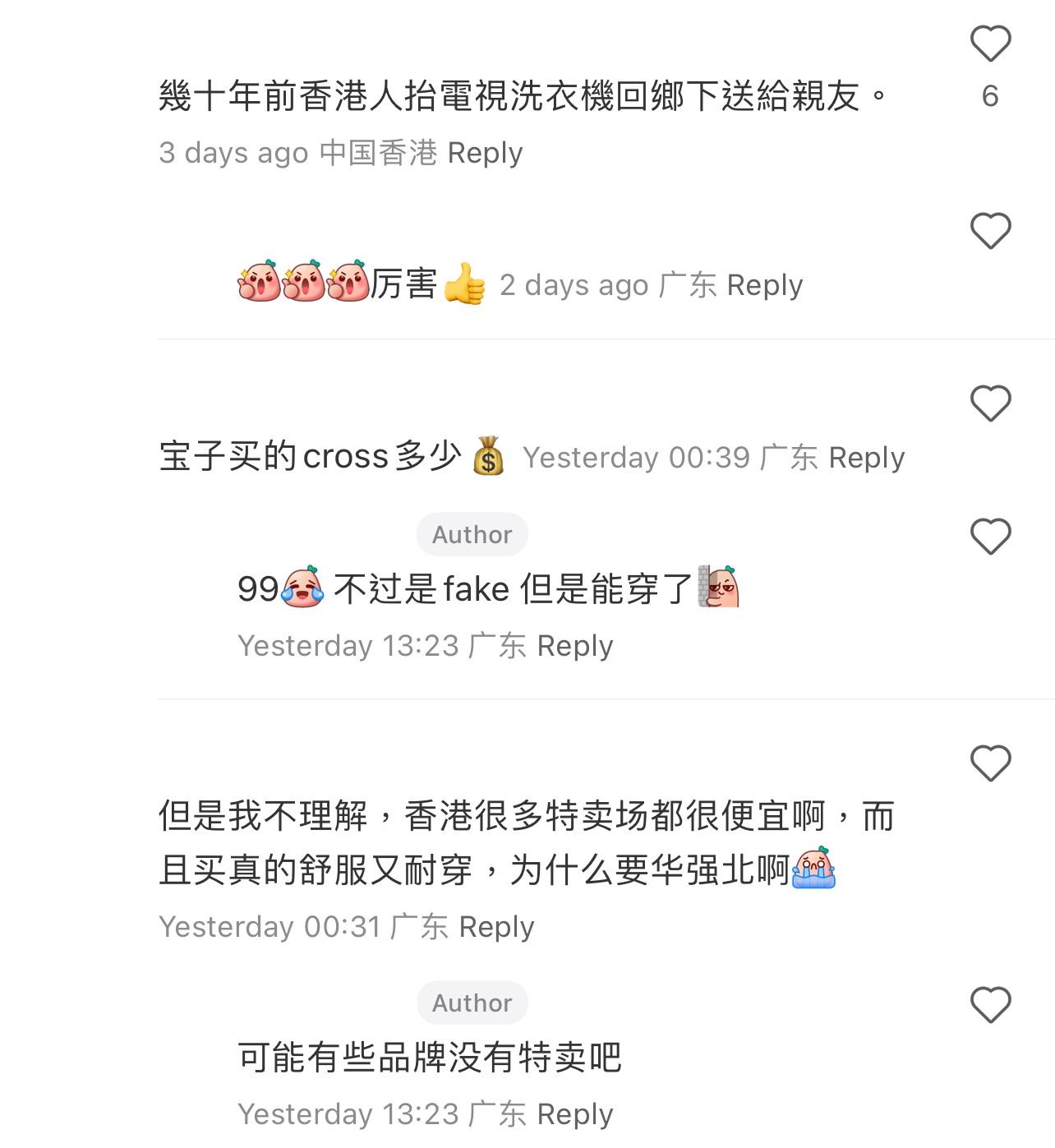Like the 厉害 thumbs-up comment
This screenshot has height=1148, width=1055.
click(990, 231)
